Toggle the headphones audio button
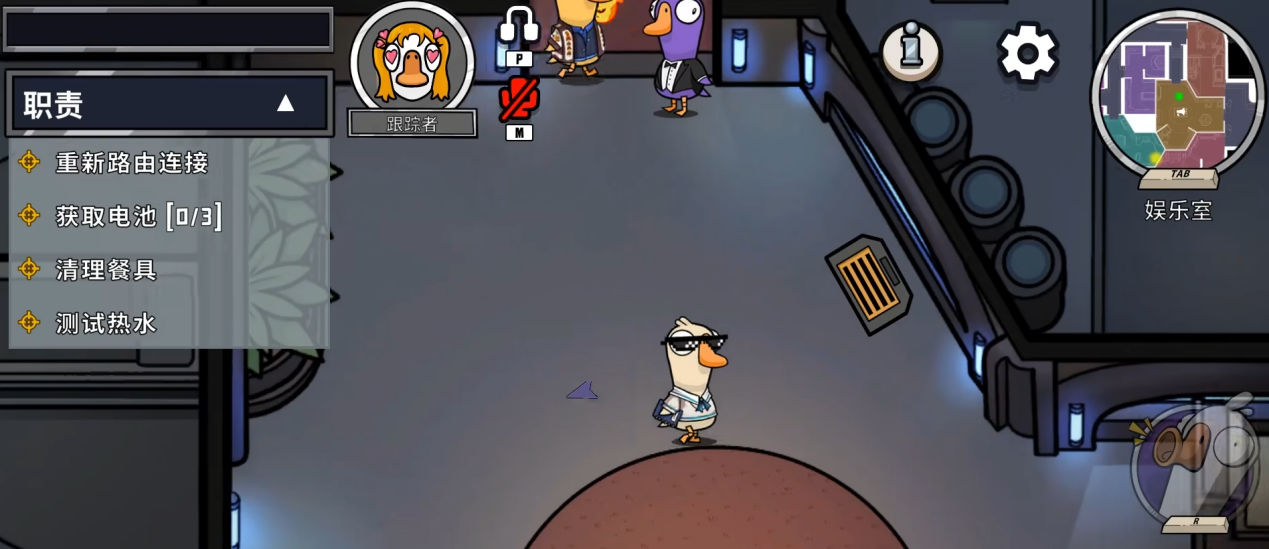The image size is (1269, 549). [519, 28]
